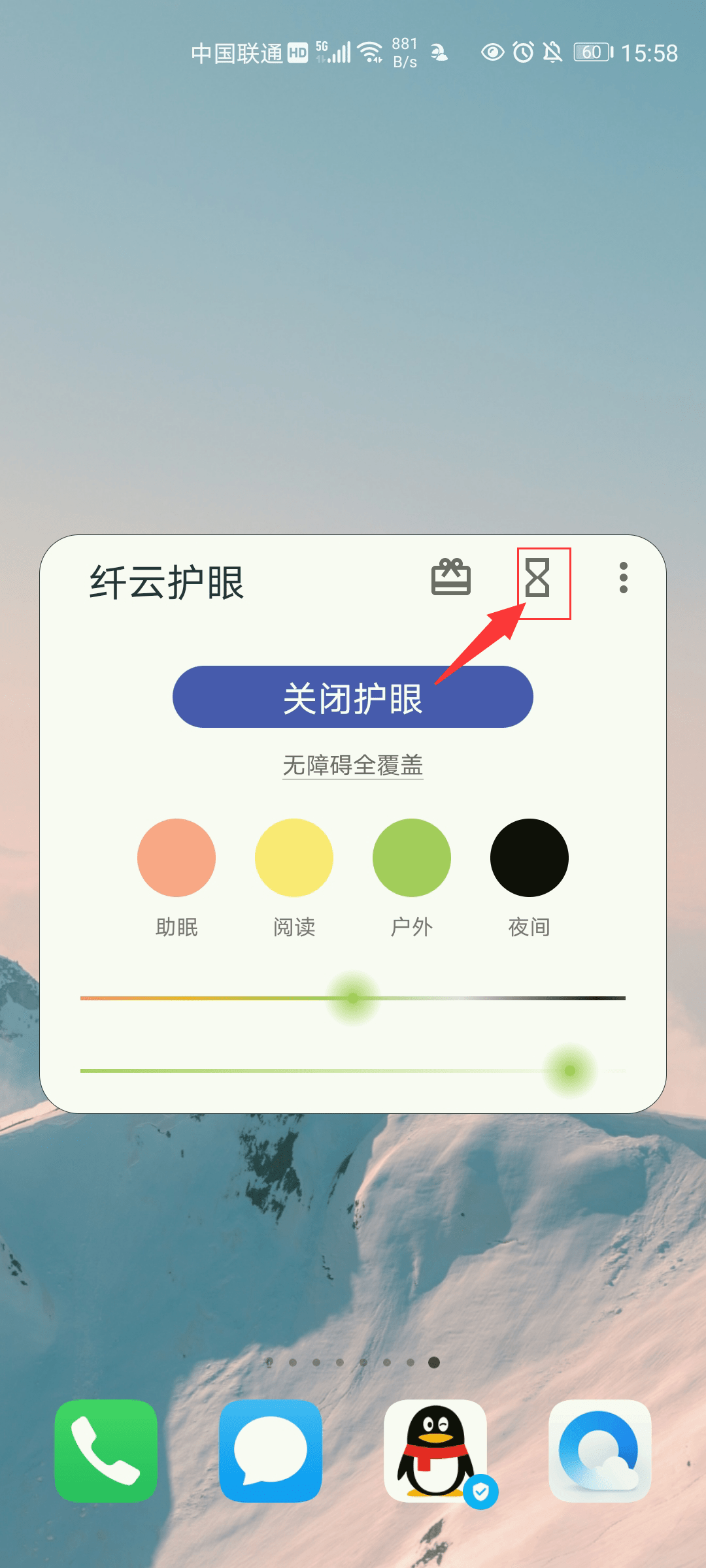Select the 户外 green color mode
706x1568 pixels.
(412, 858)
